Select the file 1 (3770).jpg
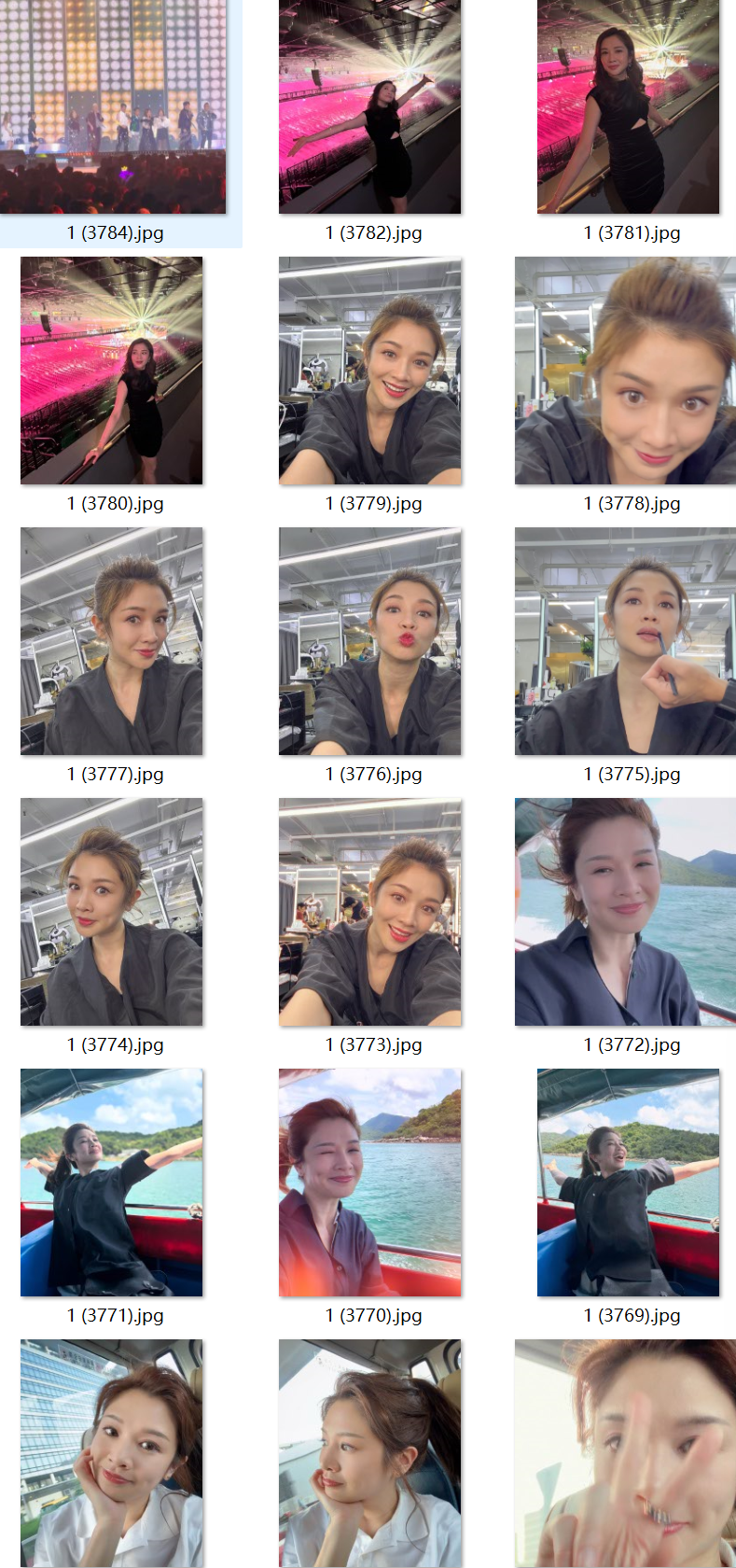The width and height of the screenshot is (736, 1568). 370,1183
